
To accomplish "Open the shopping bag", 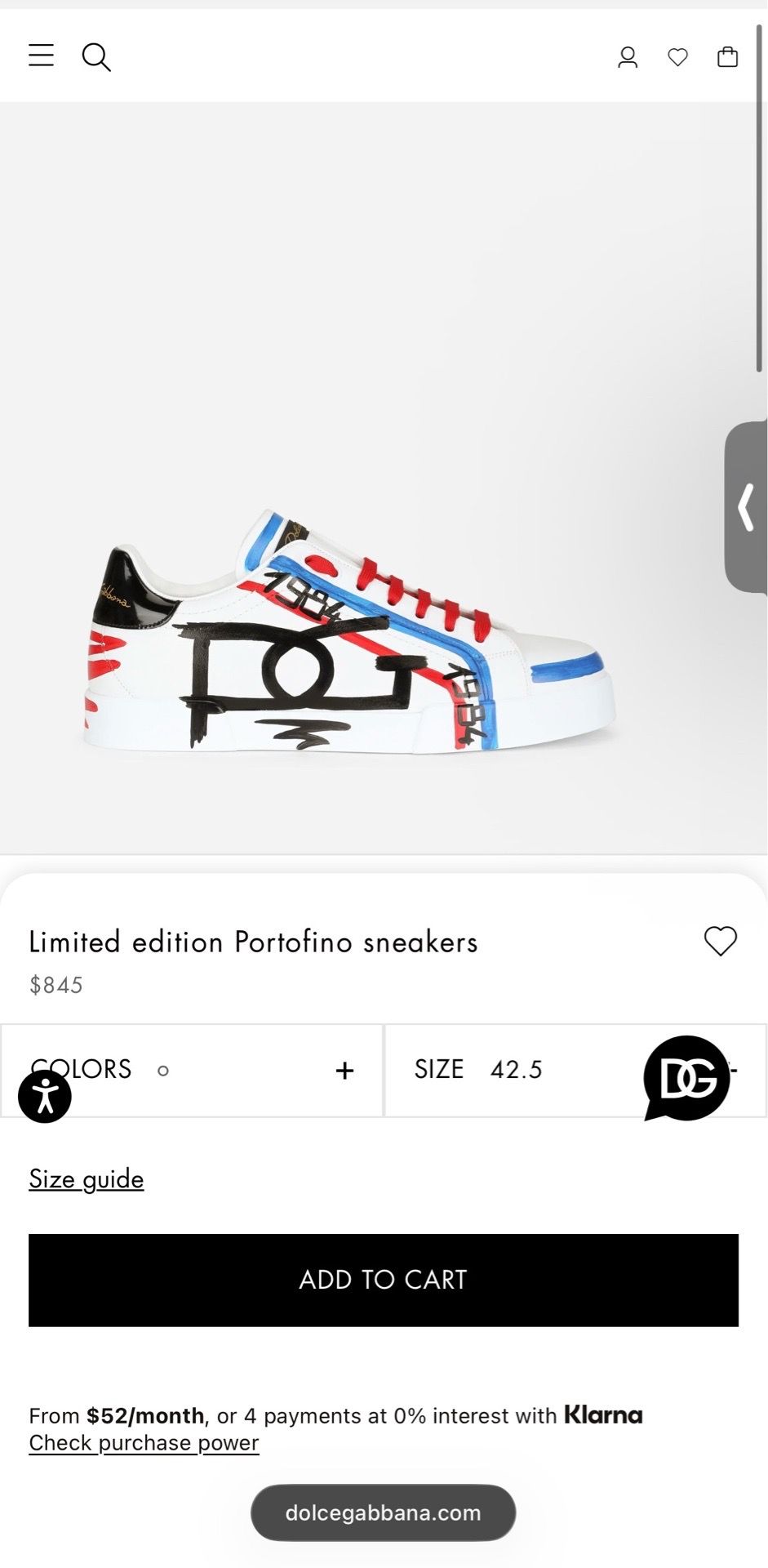I will click(x=727, y=56).
